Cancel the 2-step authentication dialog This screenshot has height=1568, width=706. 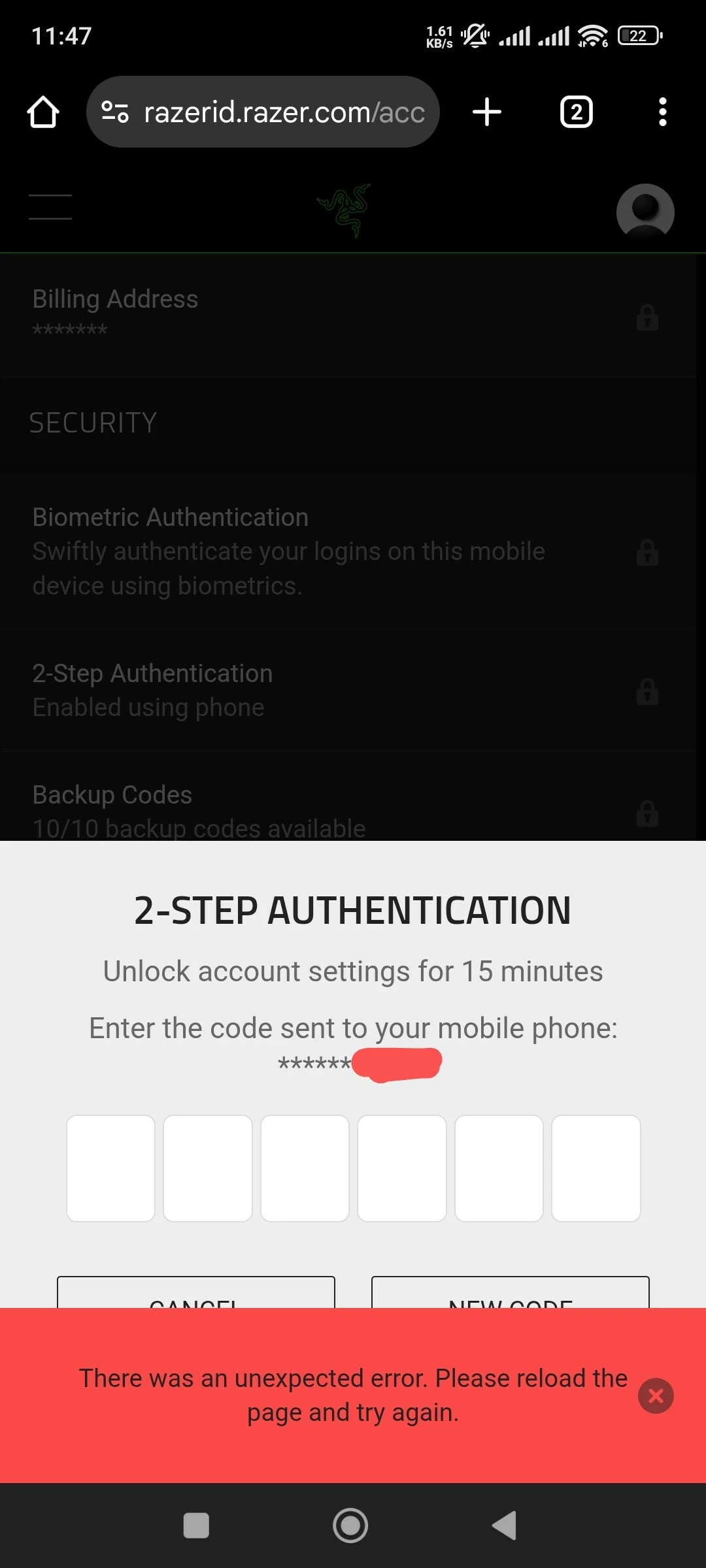click(x=195, y=1294)
